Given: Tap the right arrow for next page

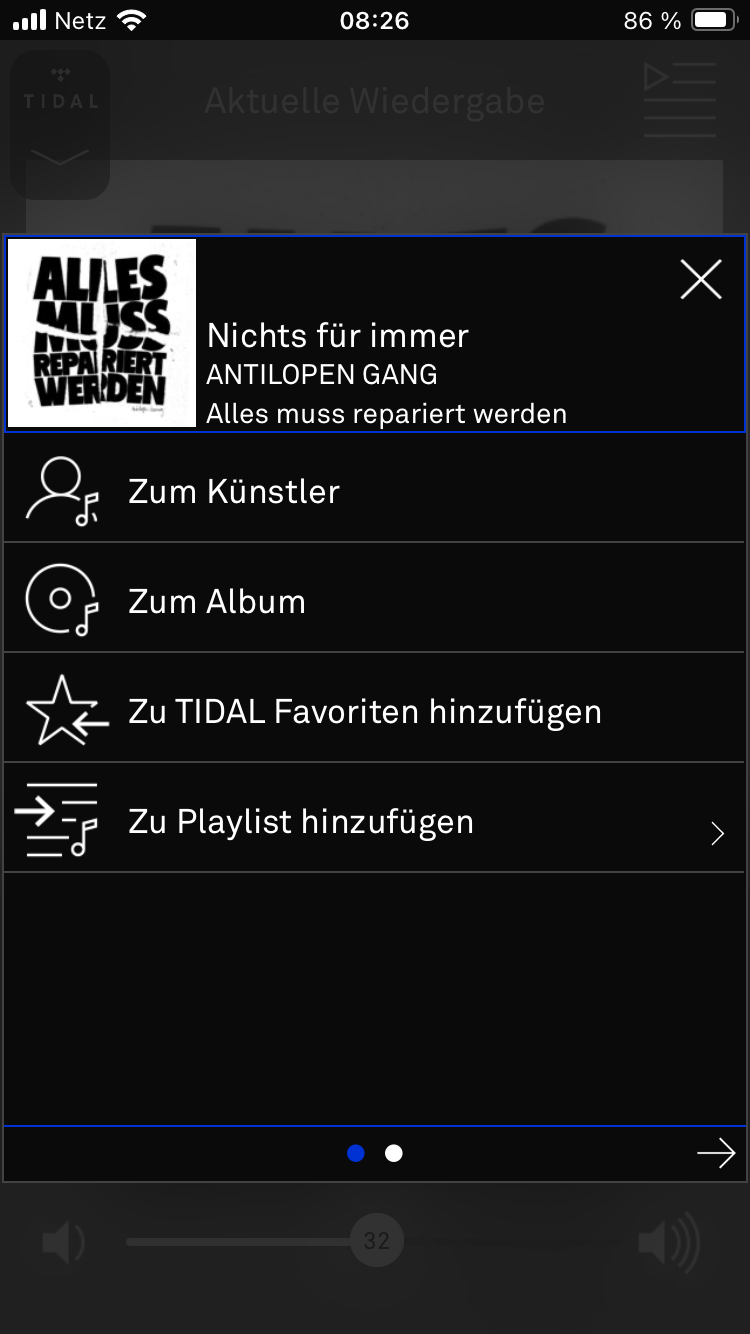Looking at the screenshot, I should click(716, 1154).
